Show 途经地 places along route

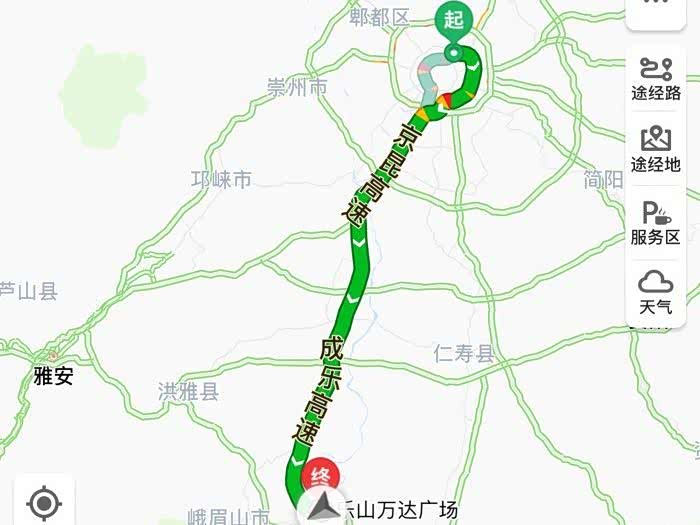[x=656, y=148]
